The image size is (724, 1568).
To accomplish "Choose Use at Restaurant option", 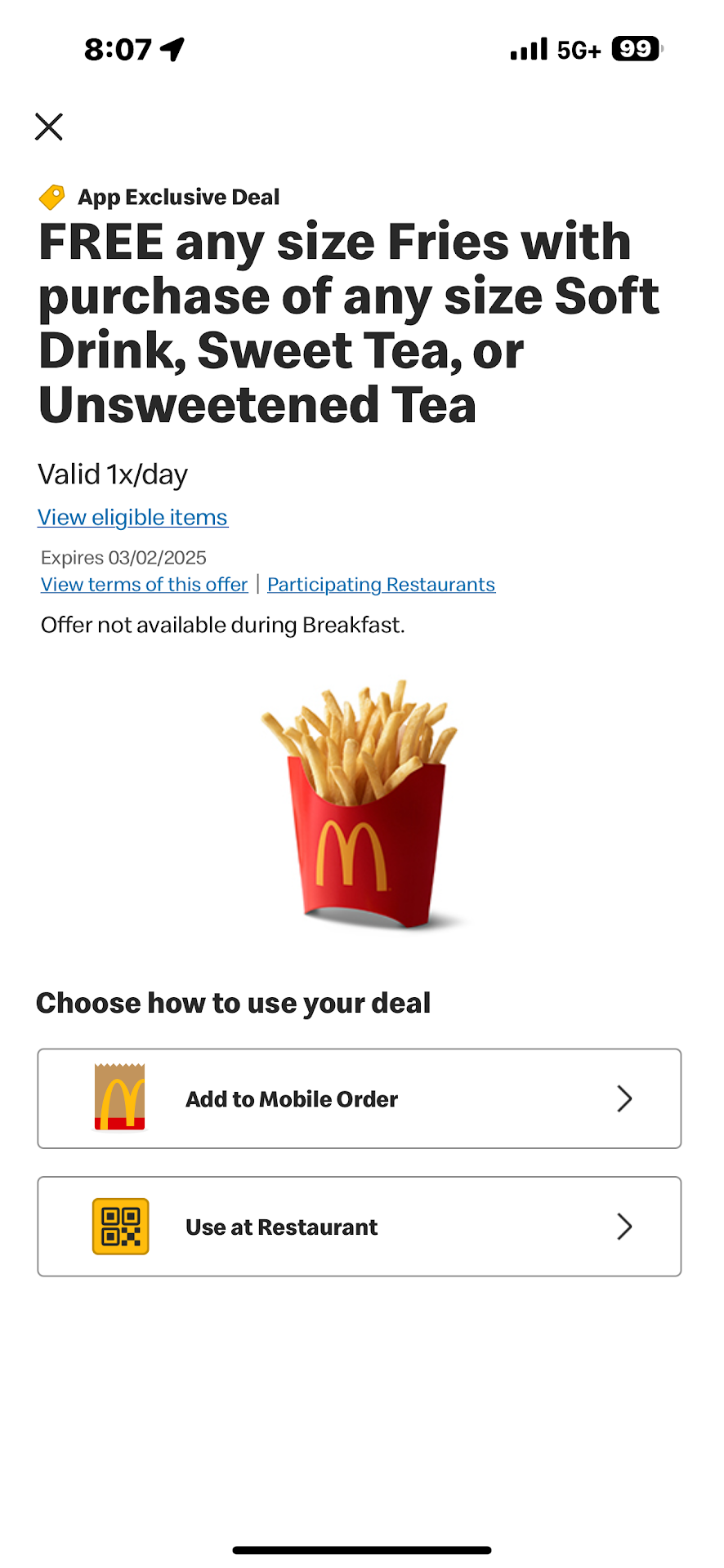I will (x=360, y=1227).
